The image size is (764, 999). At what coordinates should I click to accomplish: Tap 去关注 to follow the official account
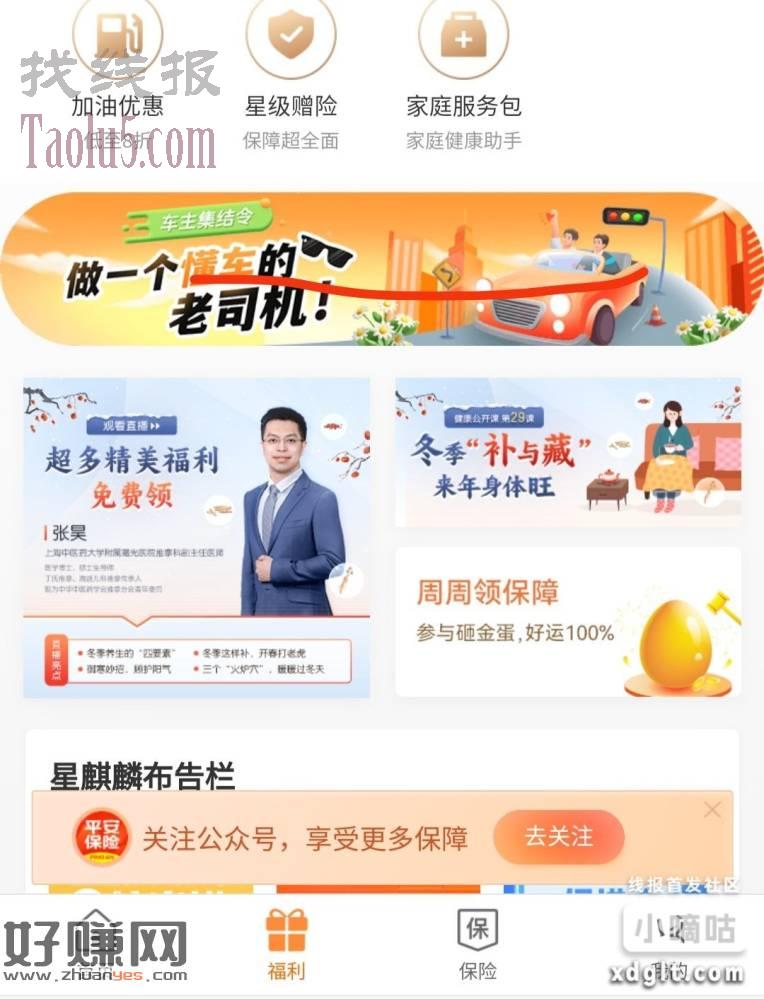pyautogui.click(x=558, y=837)
